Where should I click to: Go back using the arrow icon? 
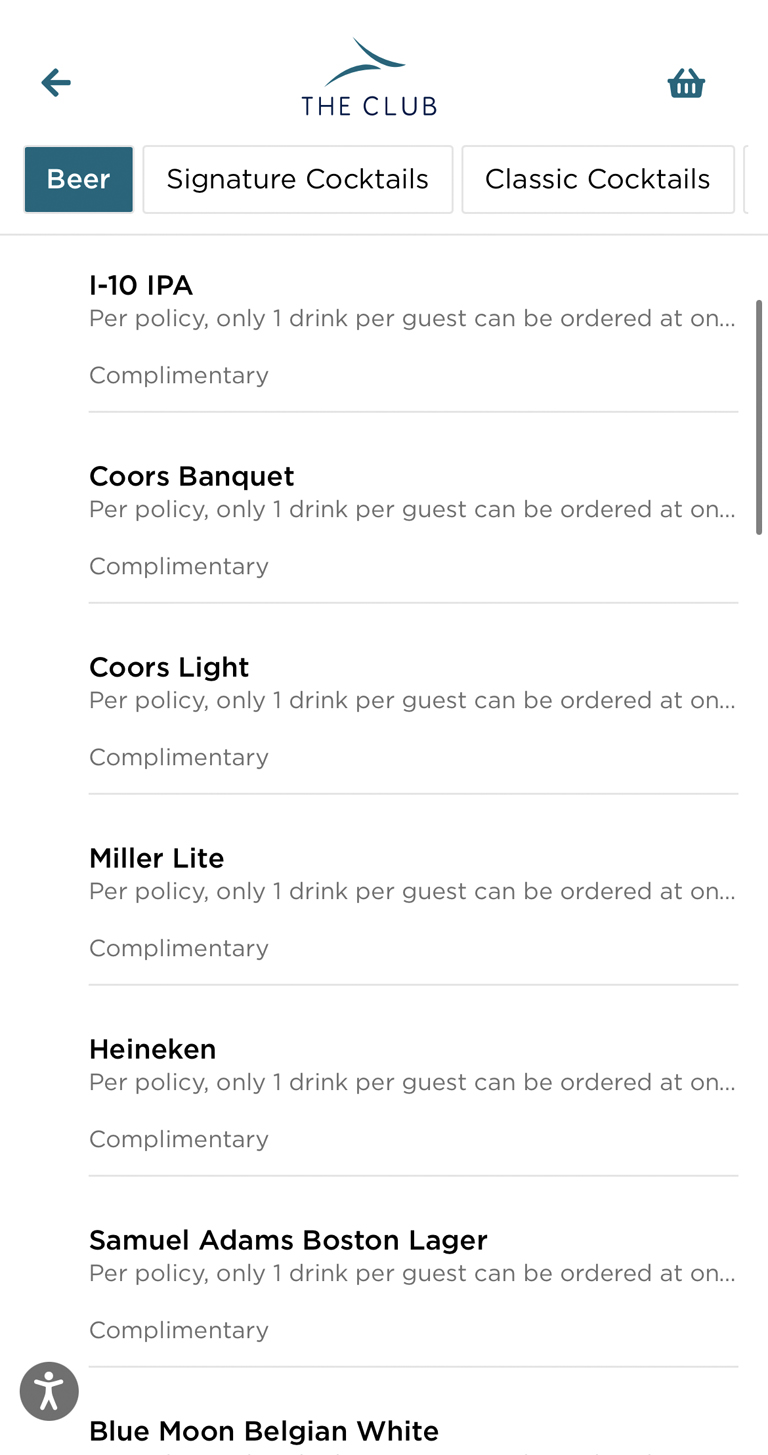pos(56,82)
